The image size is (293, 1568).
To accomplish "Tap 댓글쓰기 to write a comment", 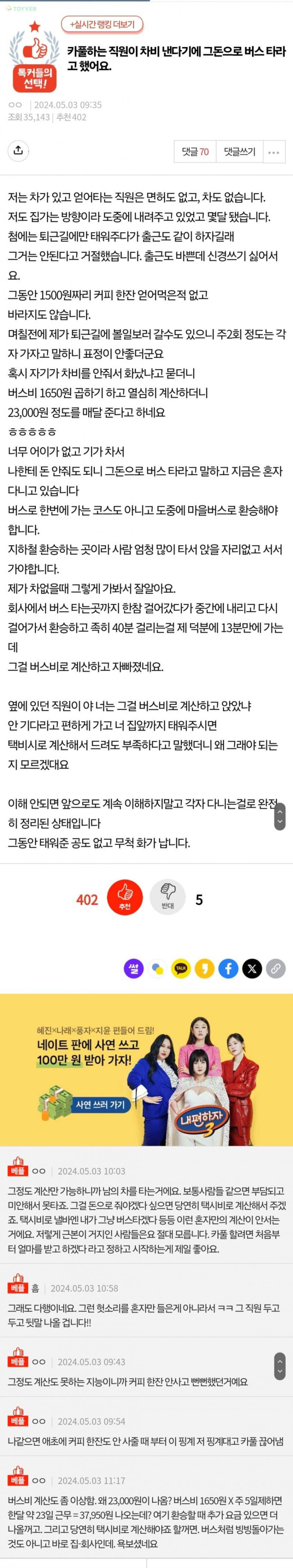I will coord(239,151).
